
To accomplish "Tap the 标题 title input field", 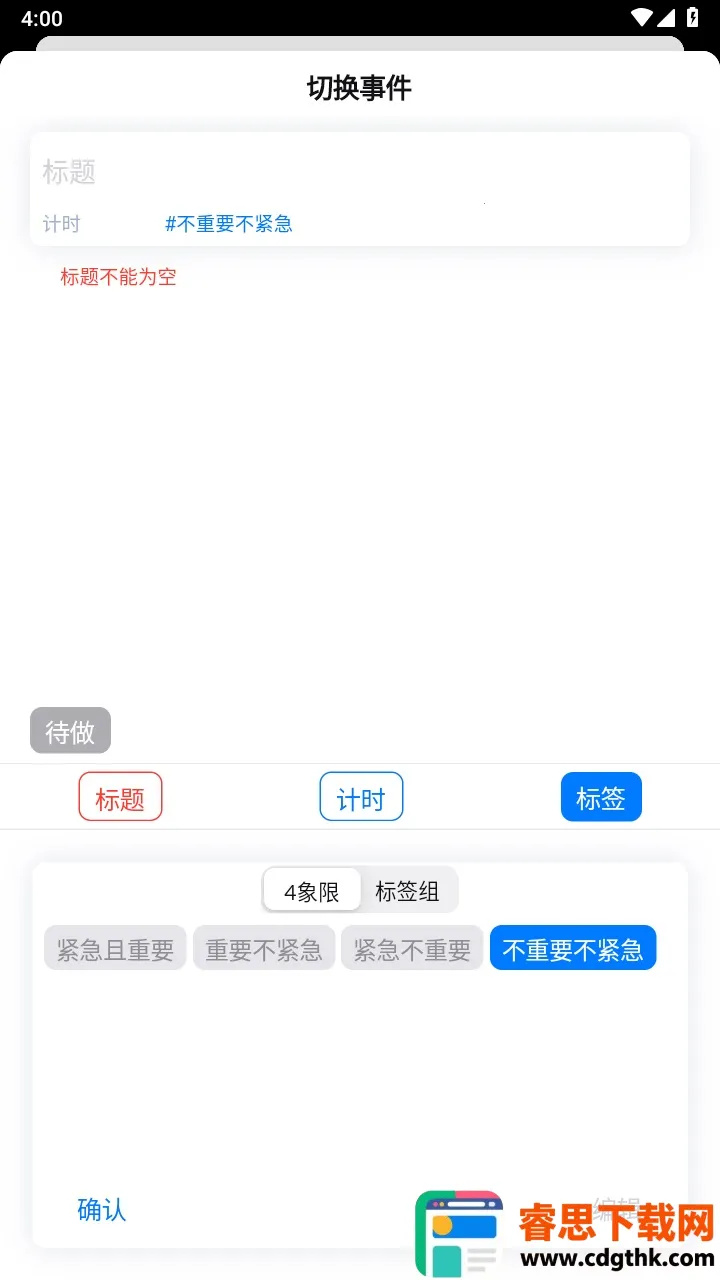I will click(x=360, y=172).
